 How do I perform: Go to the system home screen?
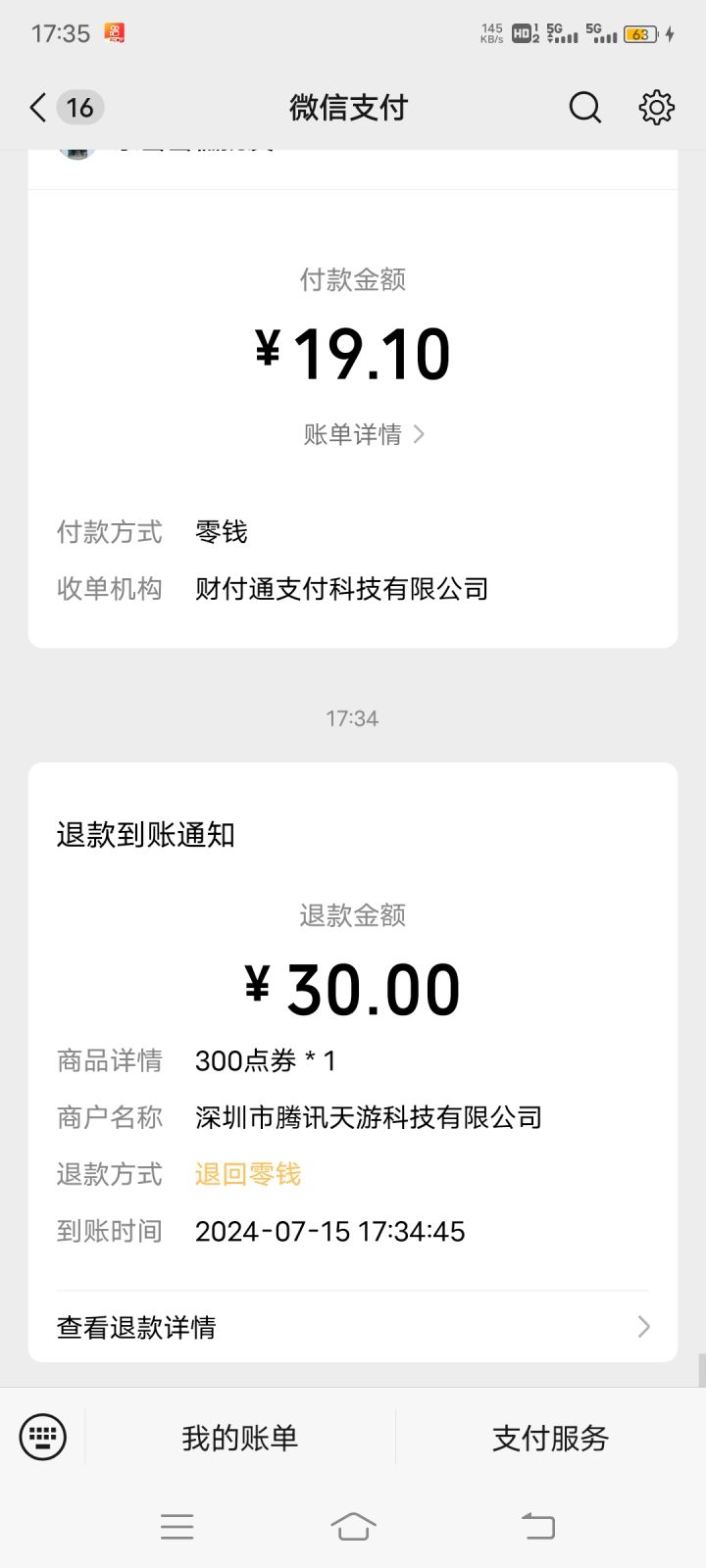353,1526
